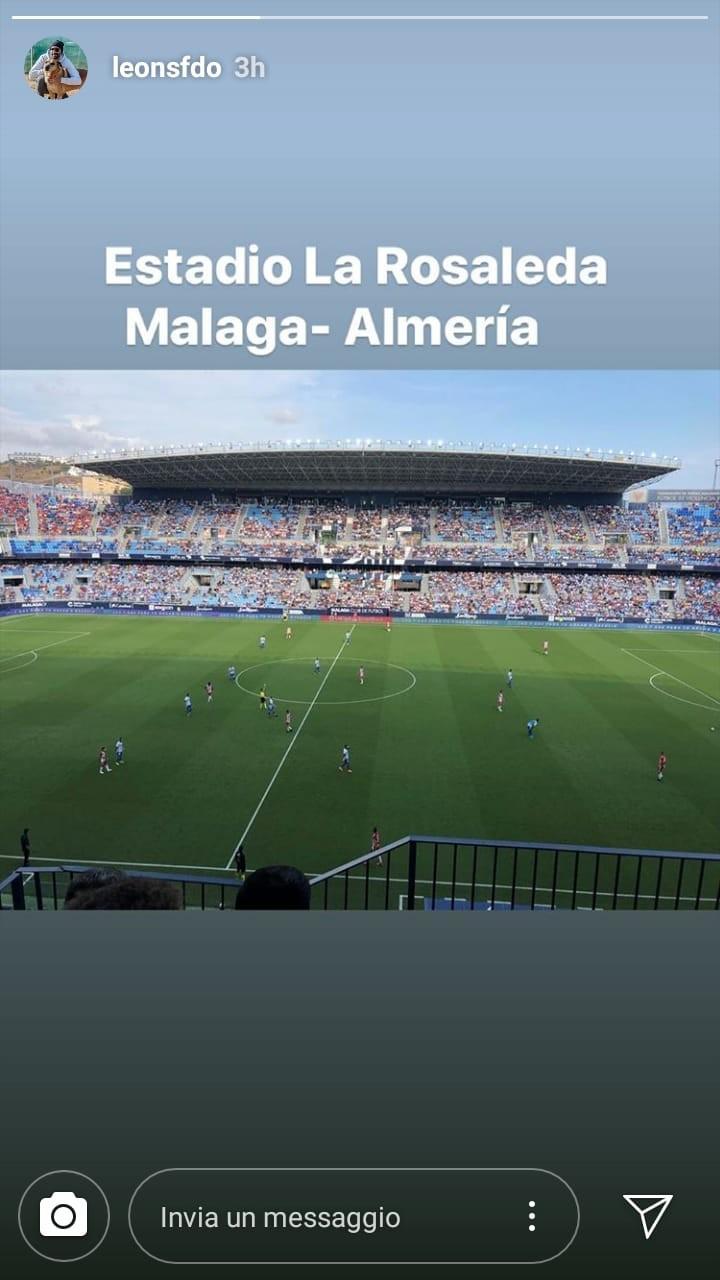Open the camera to reply

(63, 1216)
